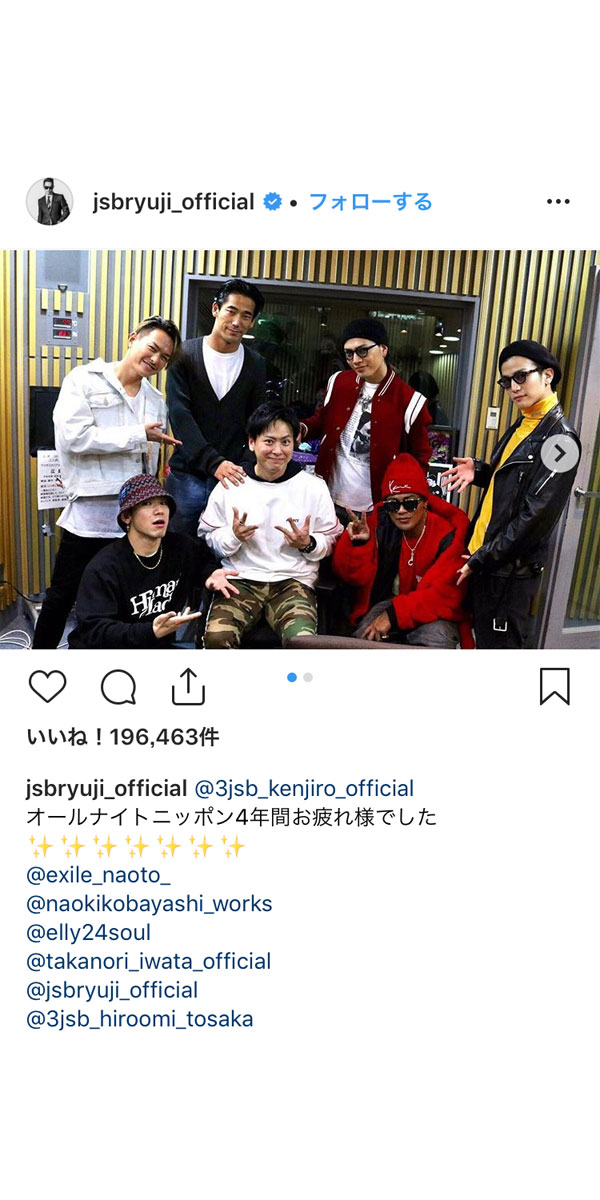Open @3jsb_hiroomi_tosaka profile link
This screenshot has width=600, height=1200.
pos(139,1020)
